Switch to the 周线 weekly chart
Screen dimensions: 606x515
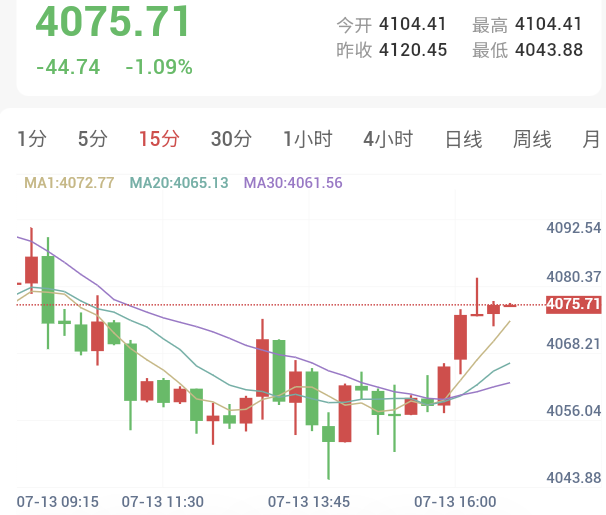coord(532,139)
